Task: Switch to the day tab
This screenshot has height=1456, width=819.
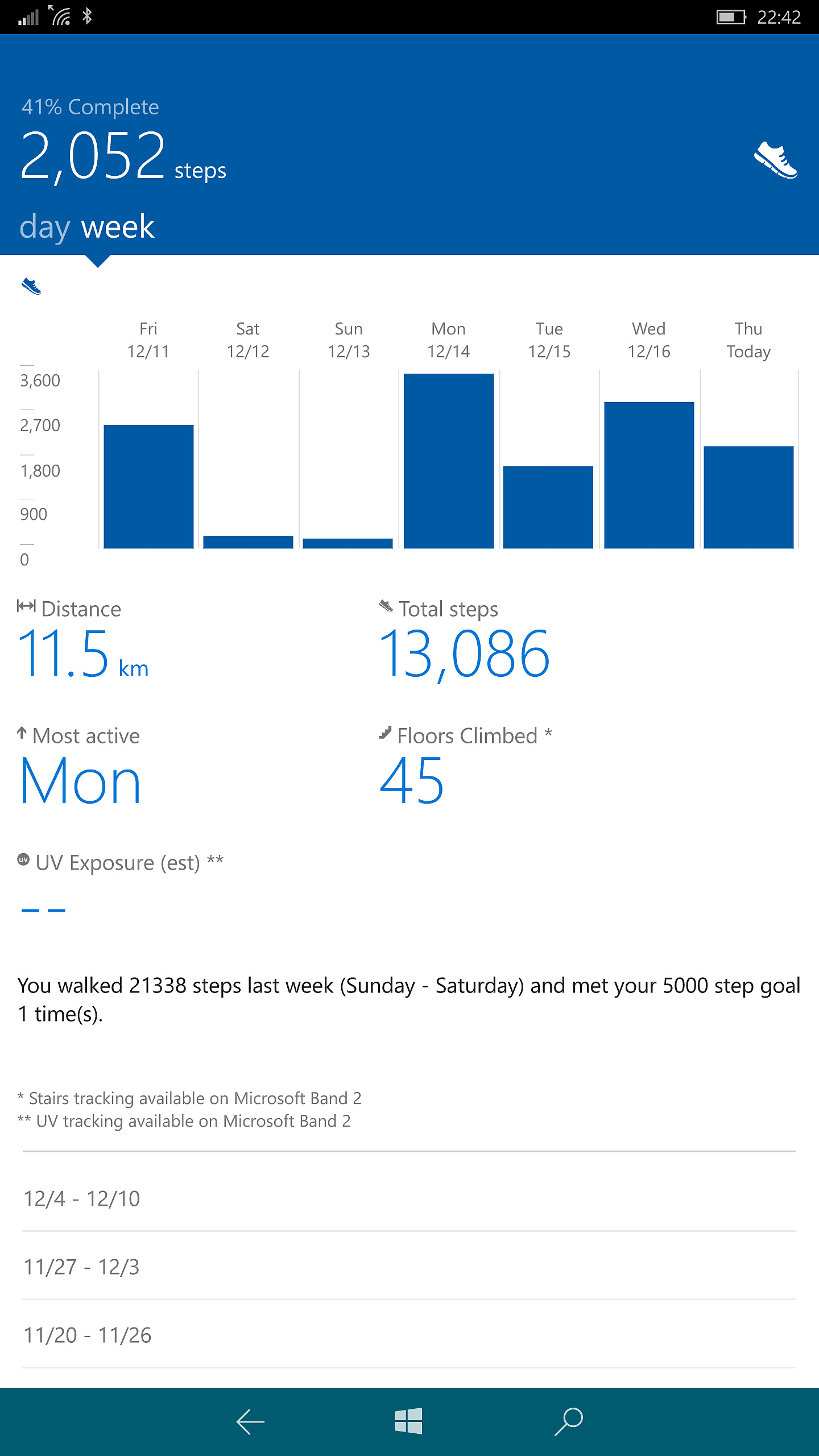Action: [45, 227]
